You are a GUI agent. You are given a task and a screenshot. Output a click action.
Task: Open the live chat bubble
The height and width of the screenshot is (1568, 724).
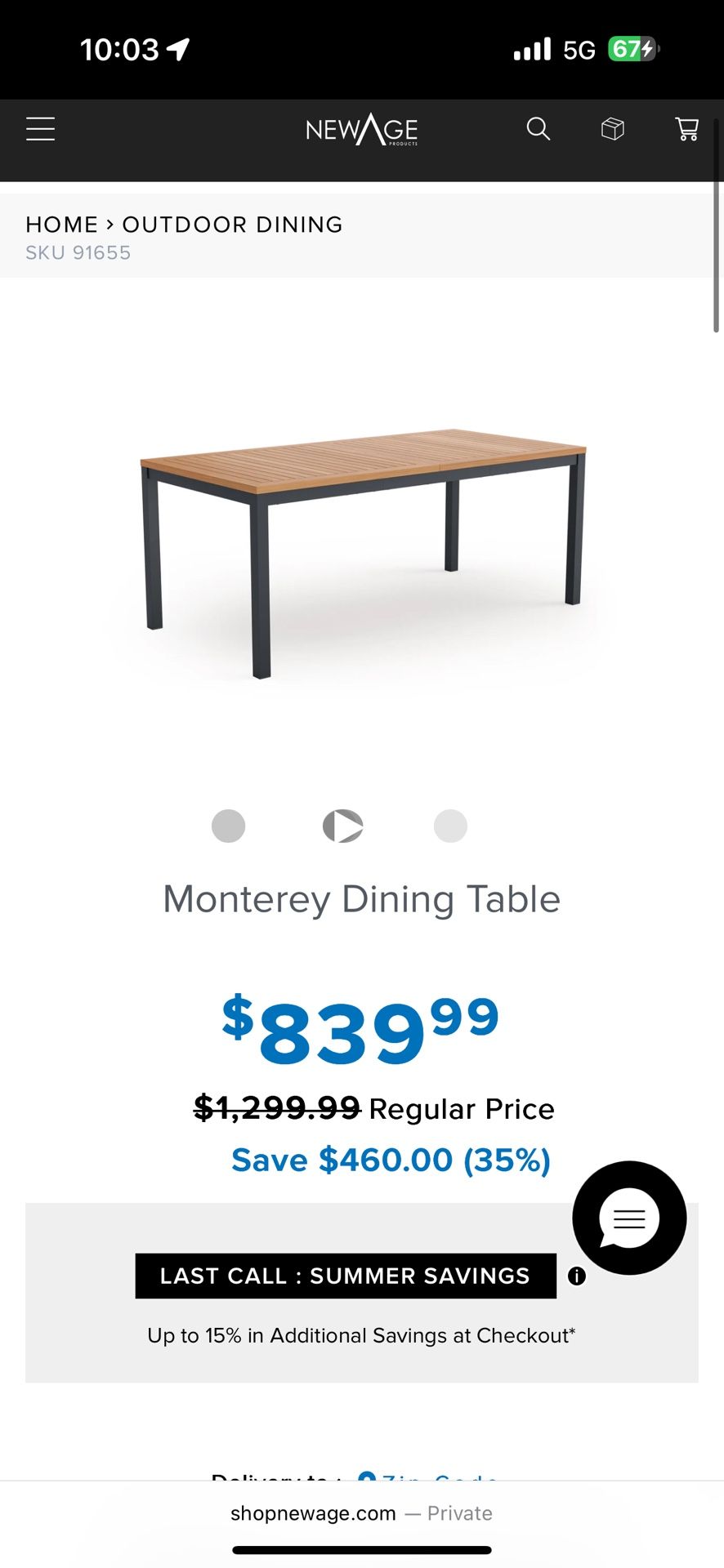pyautogui.click(x=629, y=1218)
